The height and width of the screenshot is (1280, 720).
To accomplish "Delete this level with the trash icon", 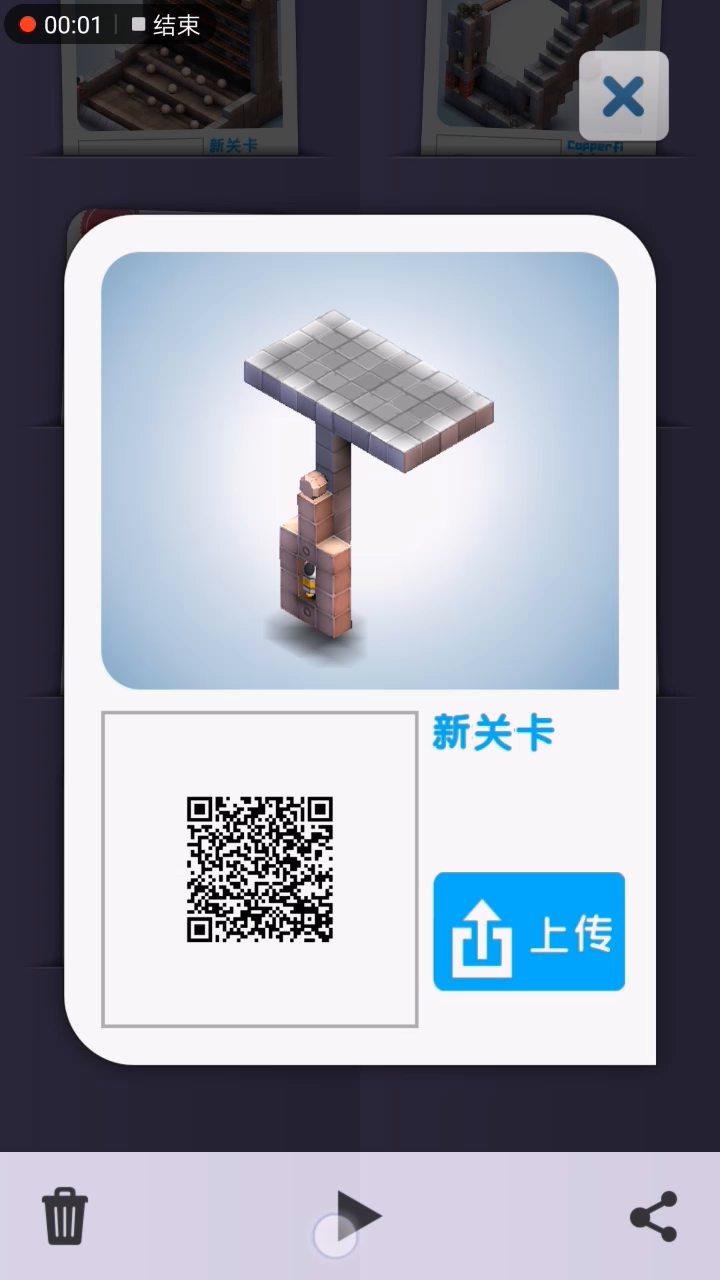I will 65,1216.
